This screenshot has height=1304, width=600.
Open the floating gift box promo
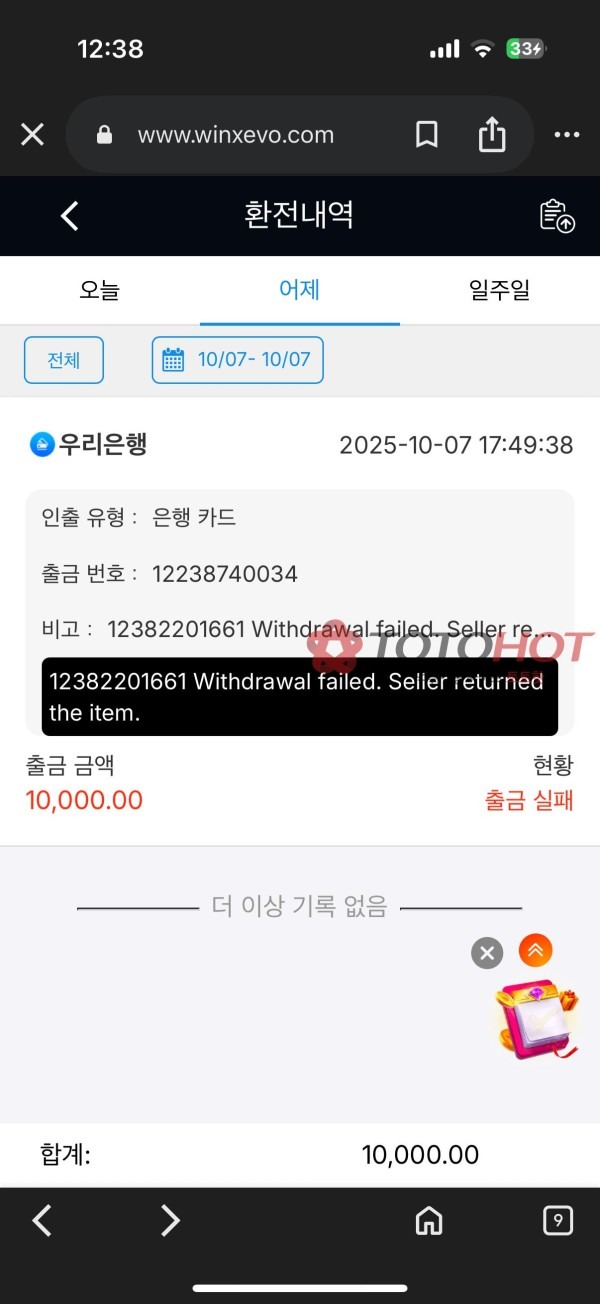[537, 1019]
